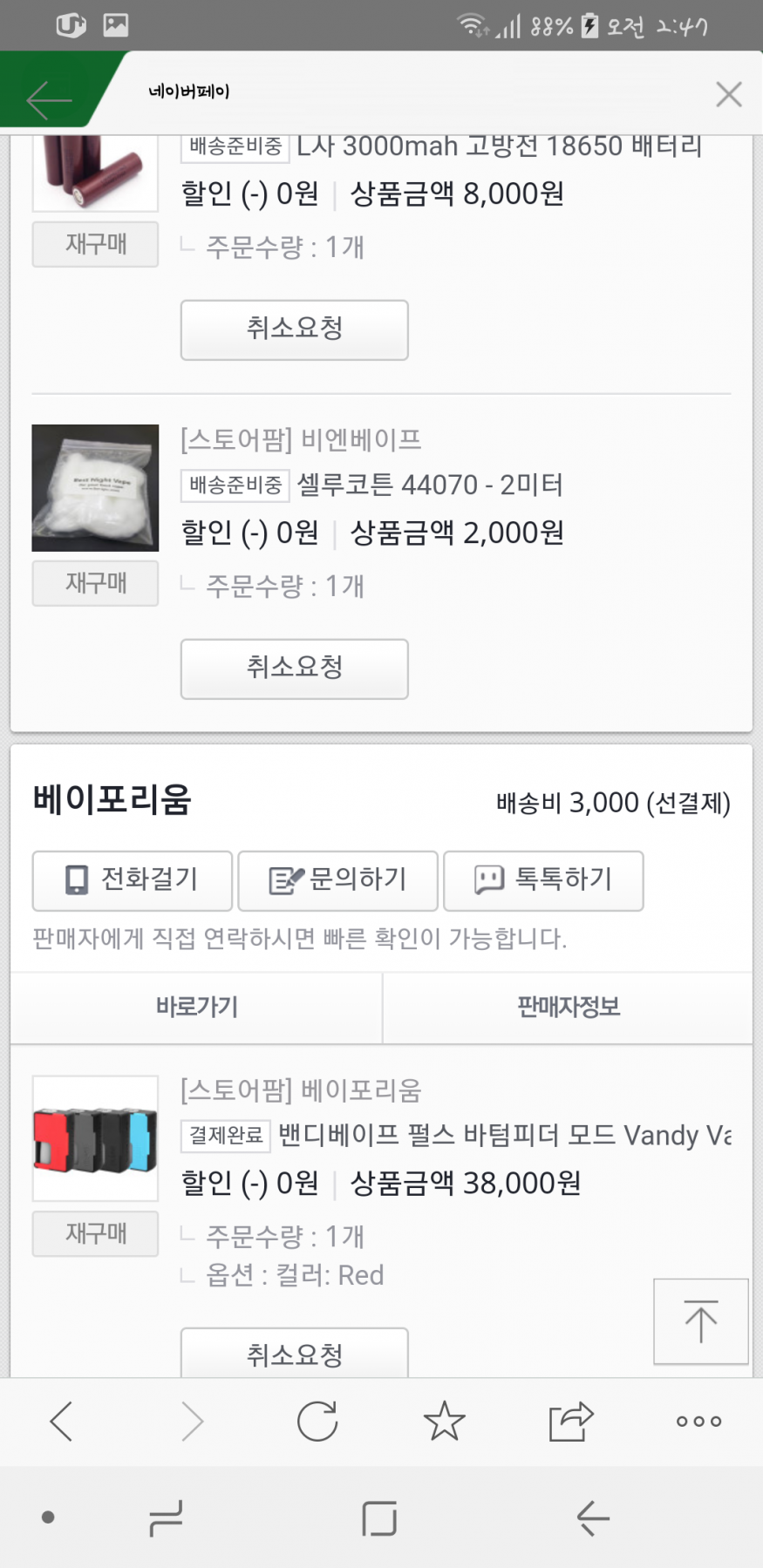Repurchase the 밴디베이프 펄스 mod
This screenshot has height=1568, width=763.
tap(95, 1233)
